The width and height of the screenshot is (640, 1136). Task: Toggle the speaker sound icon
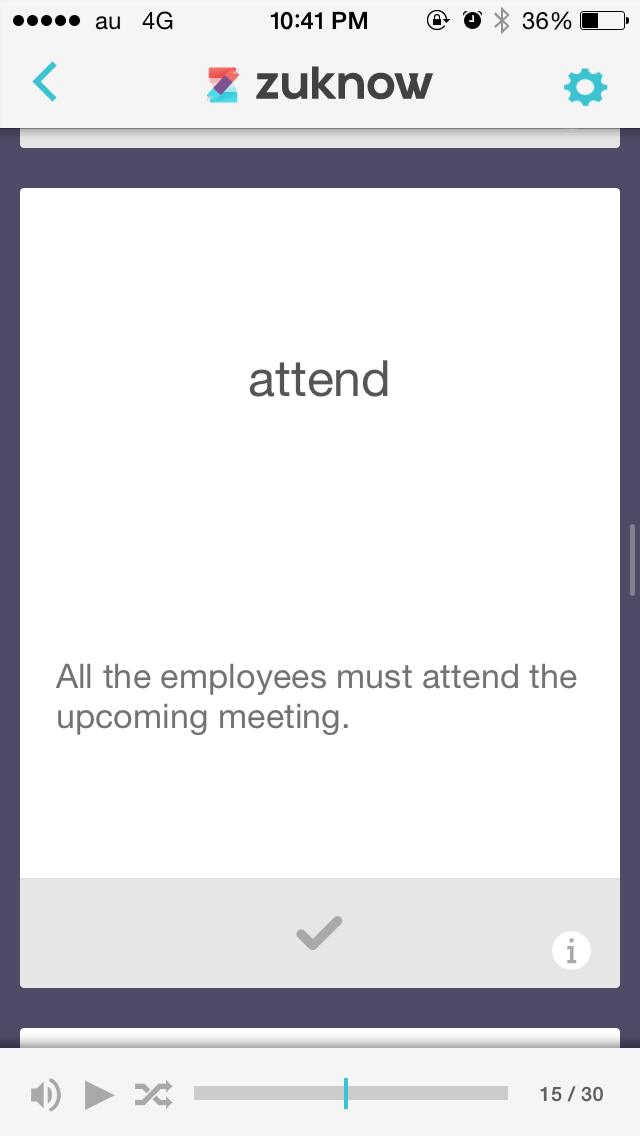(x=45, y=1095)
